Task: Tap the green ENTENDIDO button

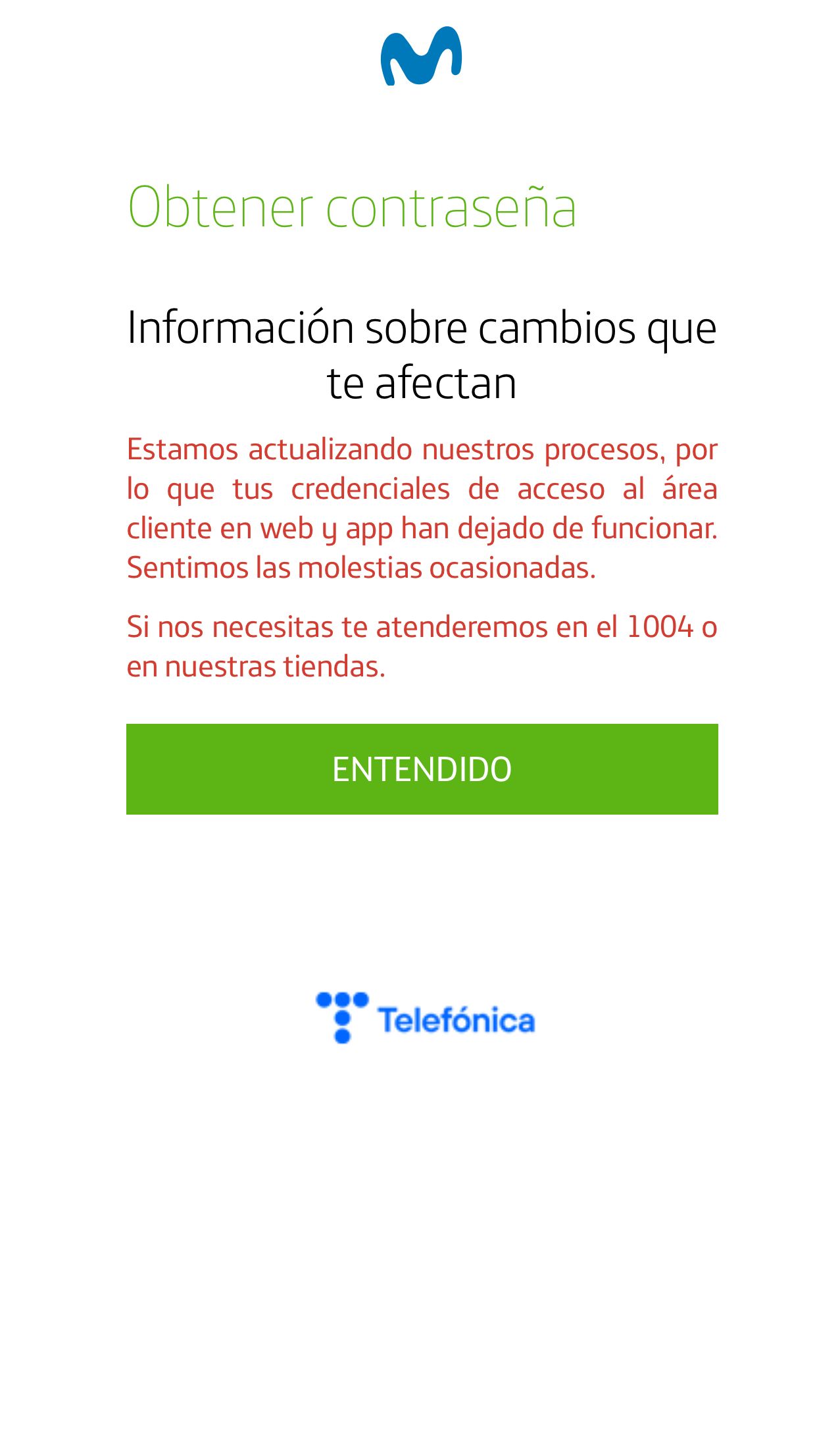Action: 422,769
